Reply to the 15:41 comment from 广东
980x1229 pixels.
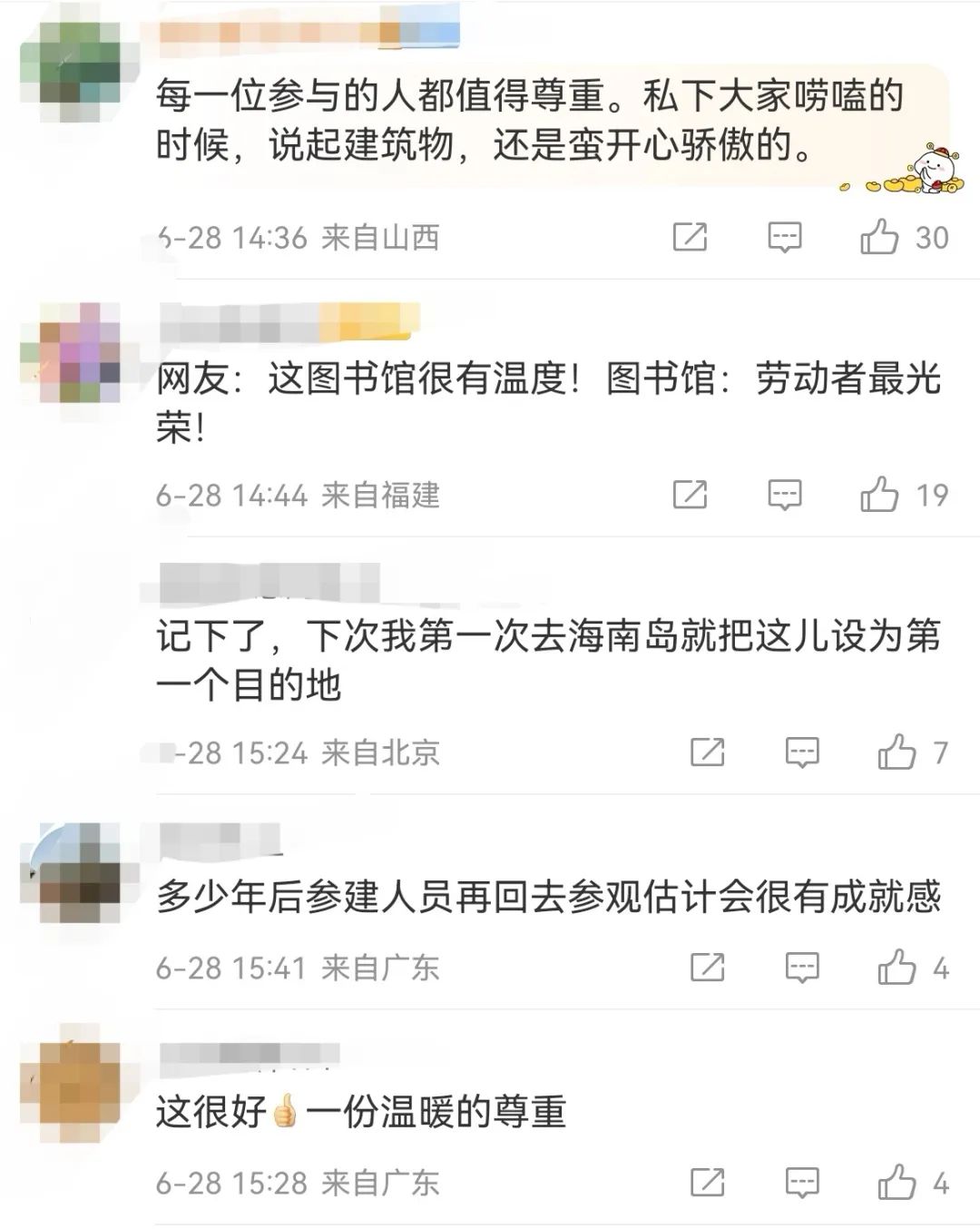pyautogui.click(x=802, y=968)
